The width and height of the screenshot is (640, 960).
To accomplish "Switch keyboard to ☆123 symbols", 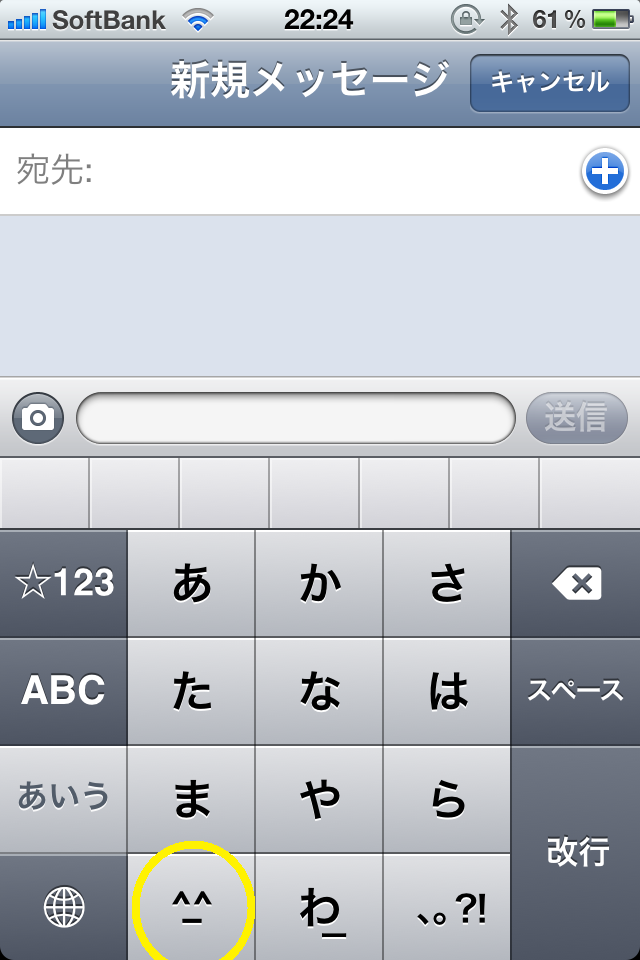I will (64, 584).
